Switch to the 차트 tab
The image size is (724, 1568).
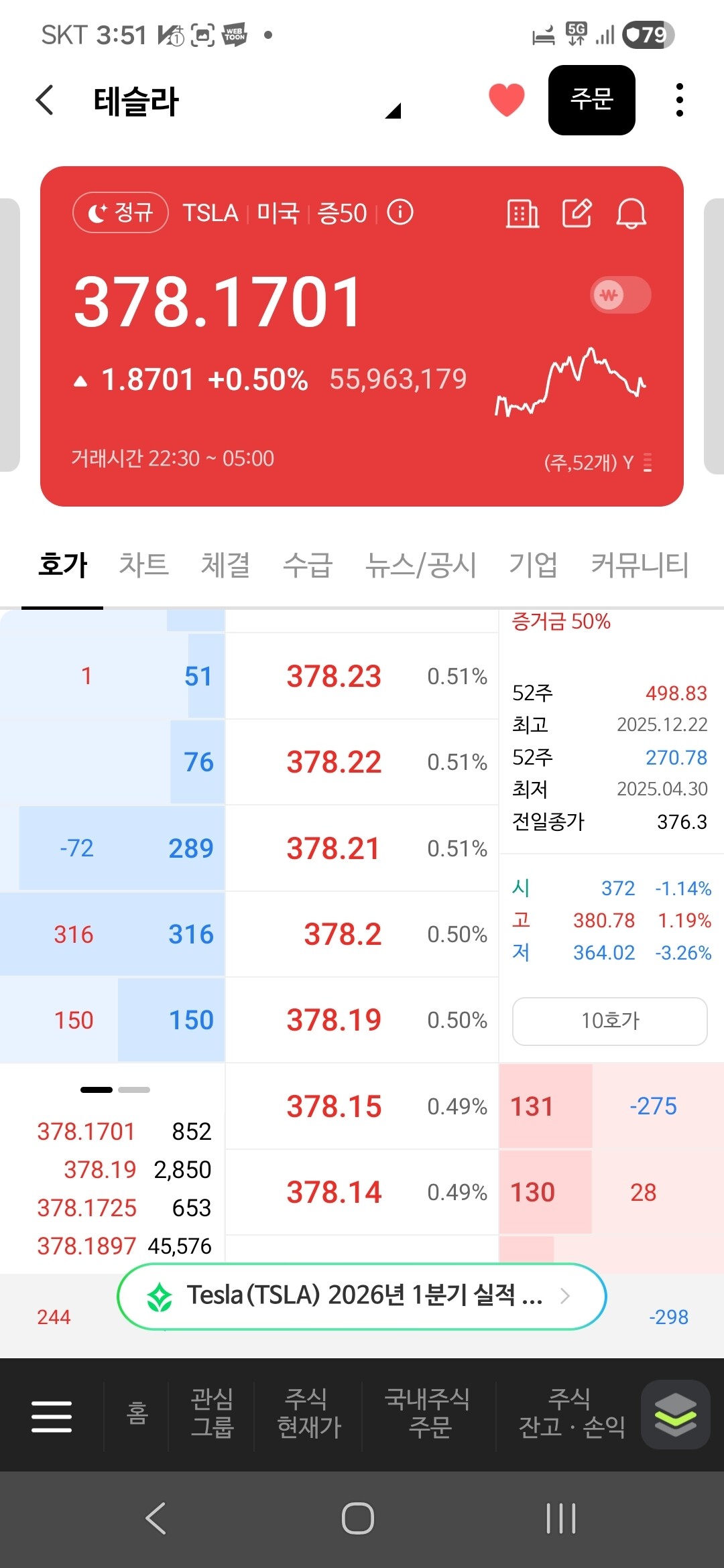pyautogui.click(x=144, y=564)
